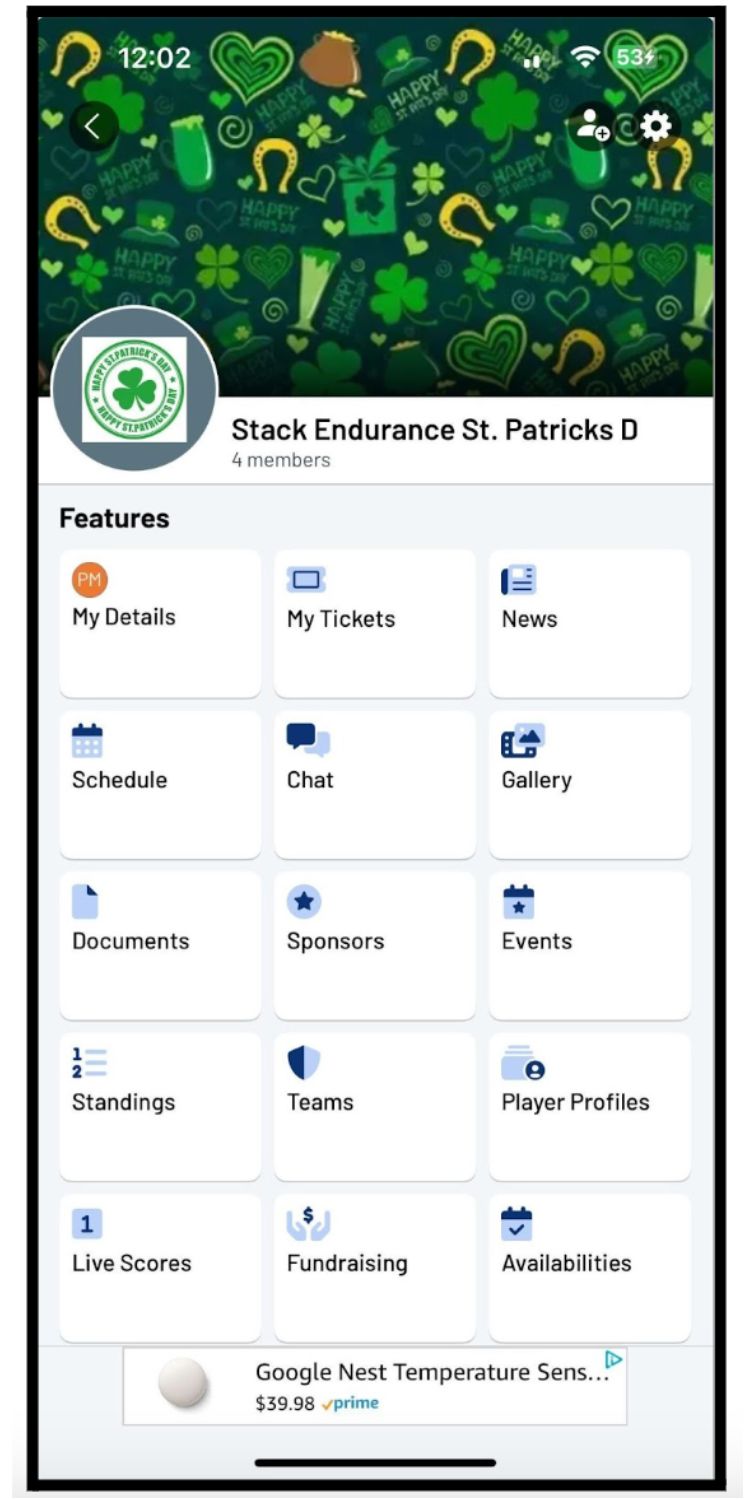Open Live Scores
Image resolution: width=750 pixels, height=1500 pixels.
pos(159,1264)
